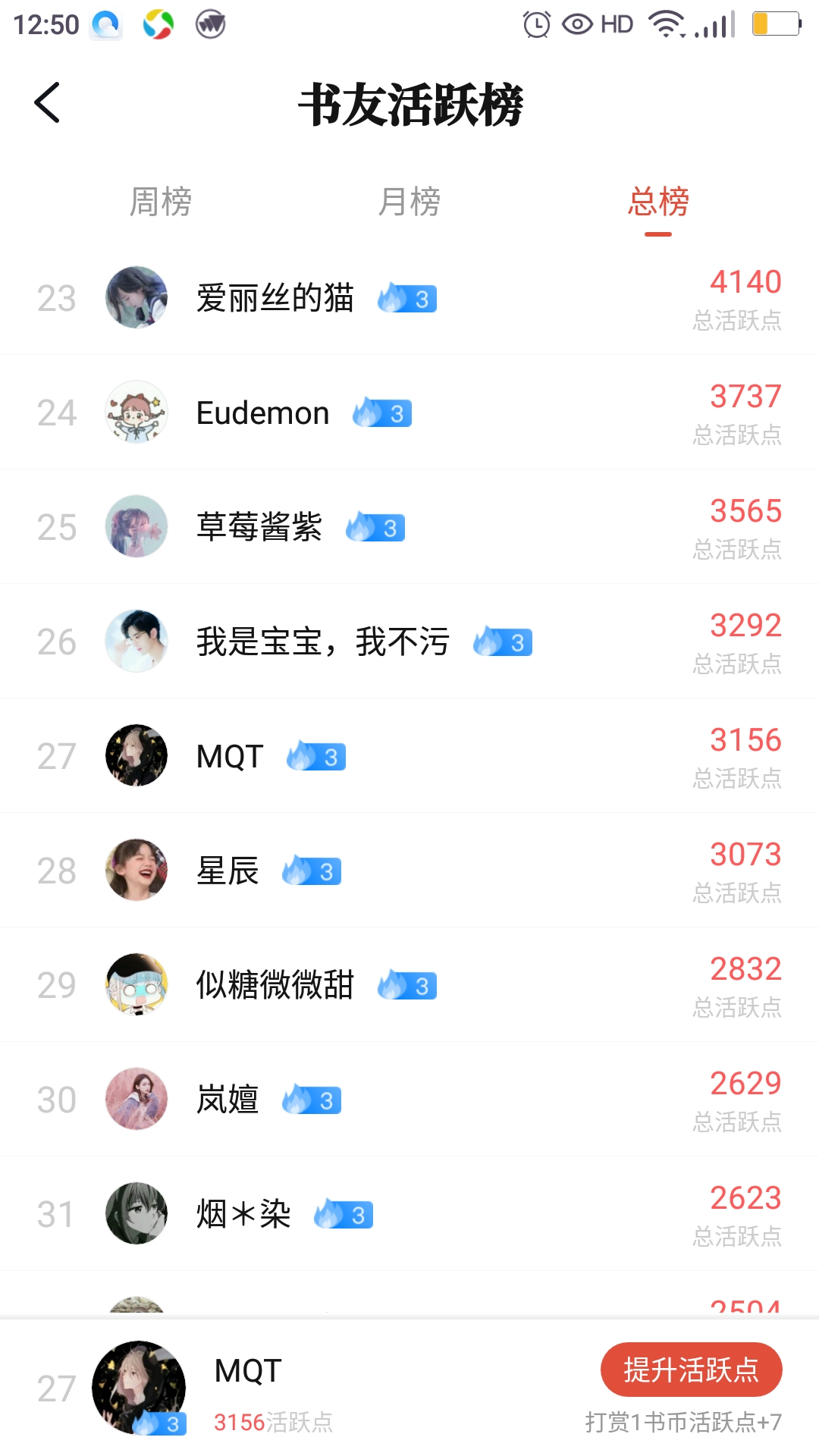819x1456 pixels.
Task: Open 星辰's ranking row
Action: [x=409, y=871]
